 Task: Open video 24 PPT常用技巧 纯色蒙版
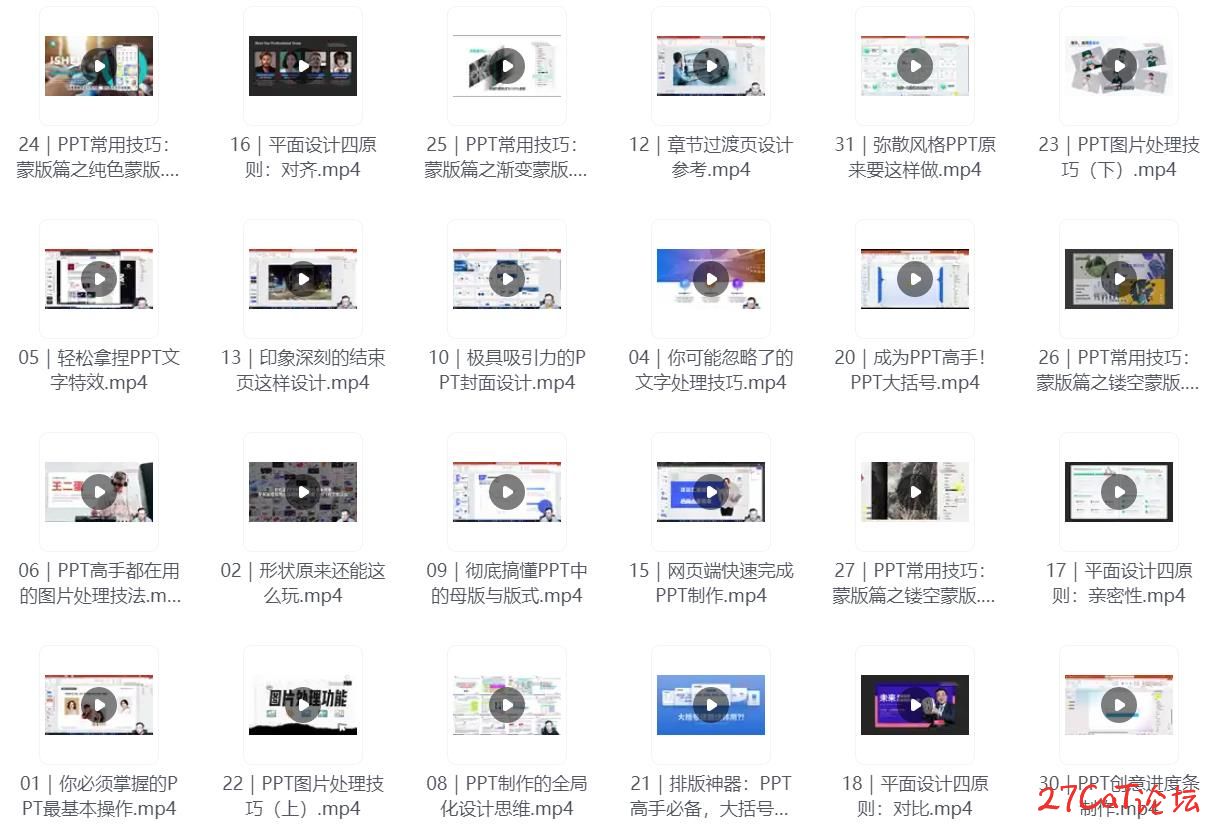(99, 66)
